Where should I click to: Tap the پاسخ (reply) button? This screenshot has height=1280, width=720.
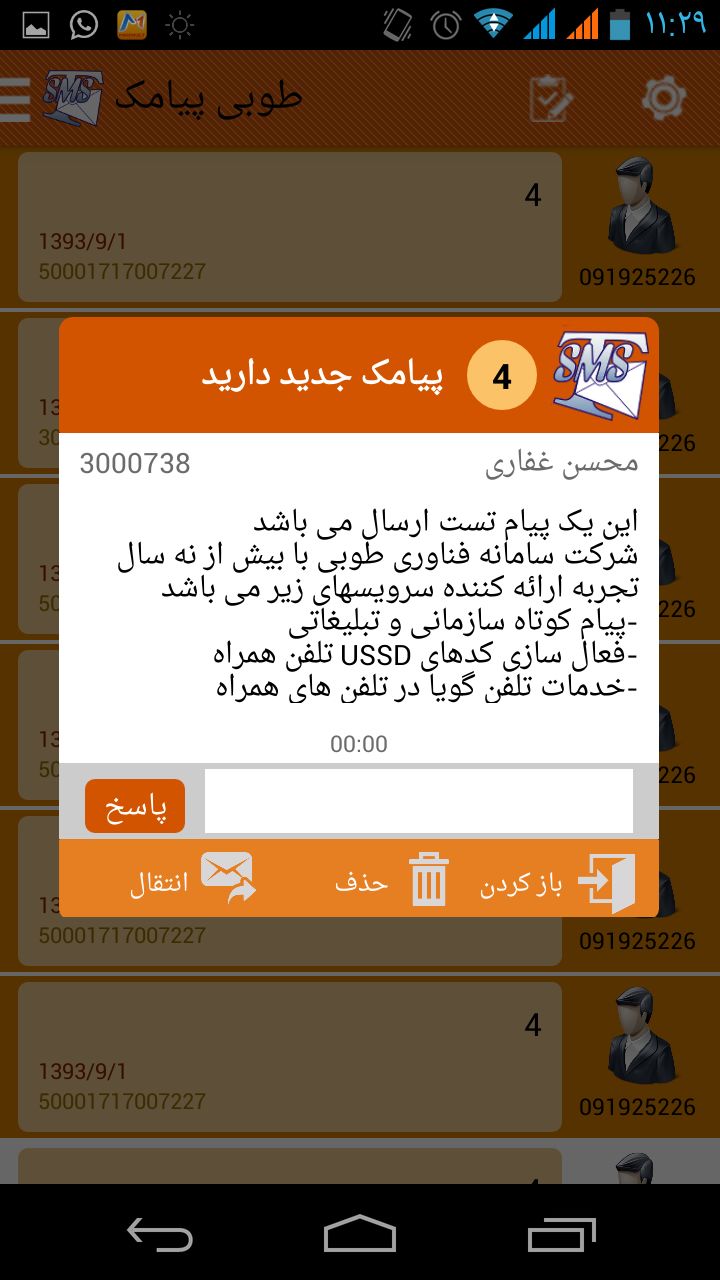[135, 806]
